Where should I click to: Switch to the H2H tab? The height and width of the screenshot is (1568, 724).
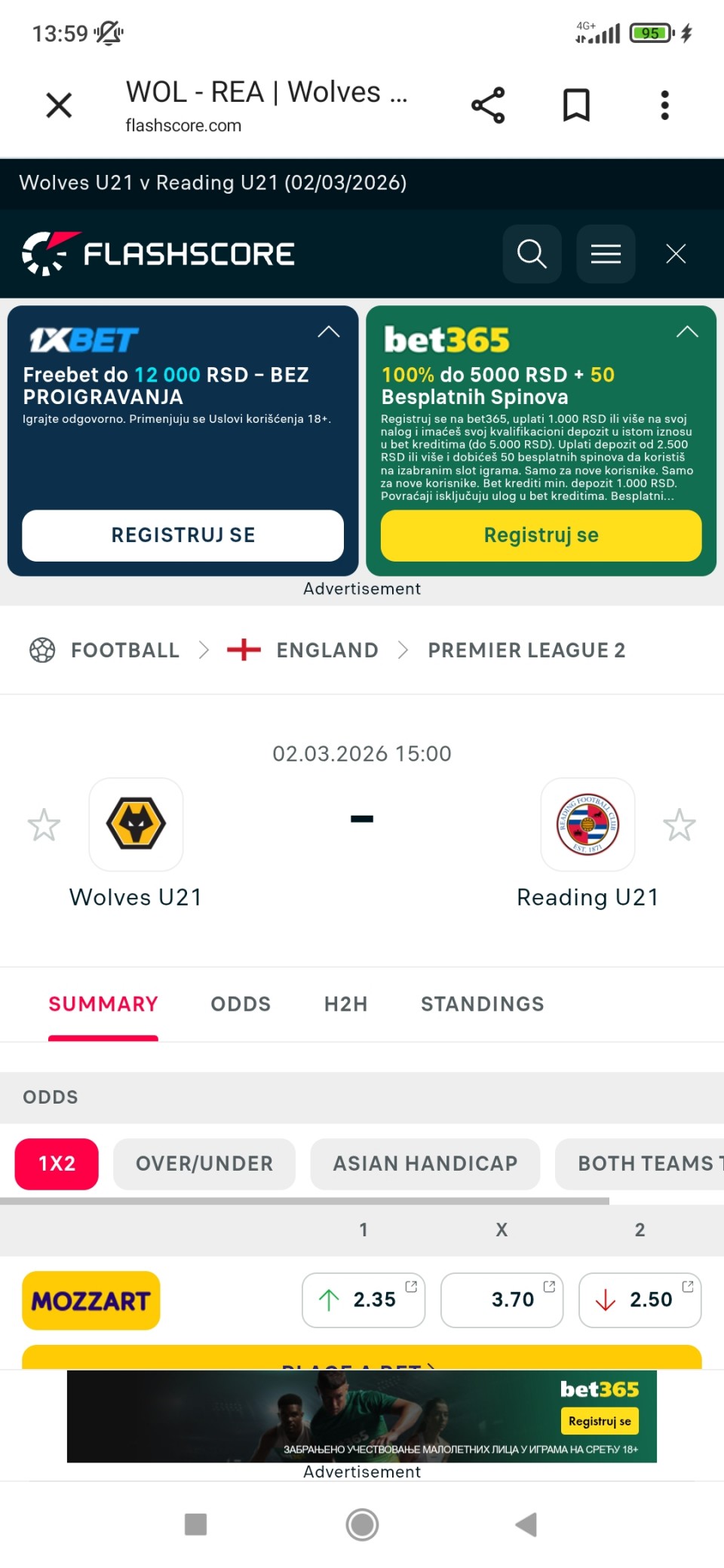tap(345, 1004)
